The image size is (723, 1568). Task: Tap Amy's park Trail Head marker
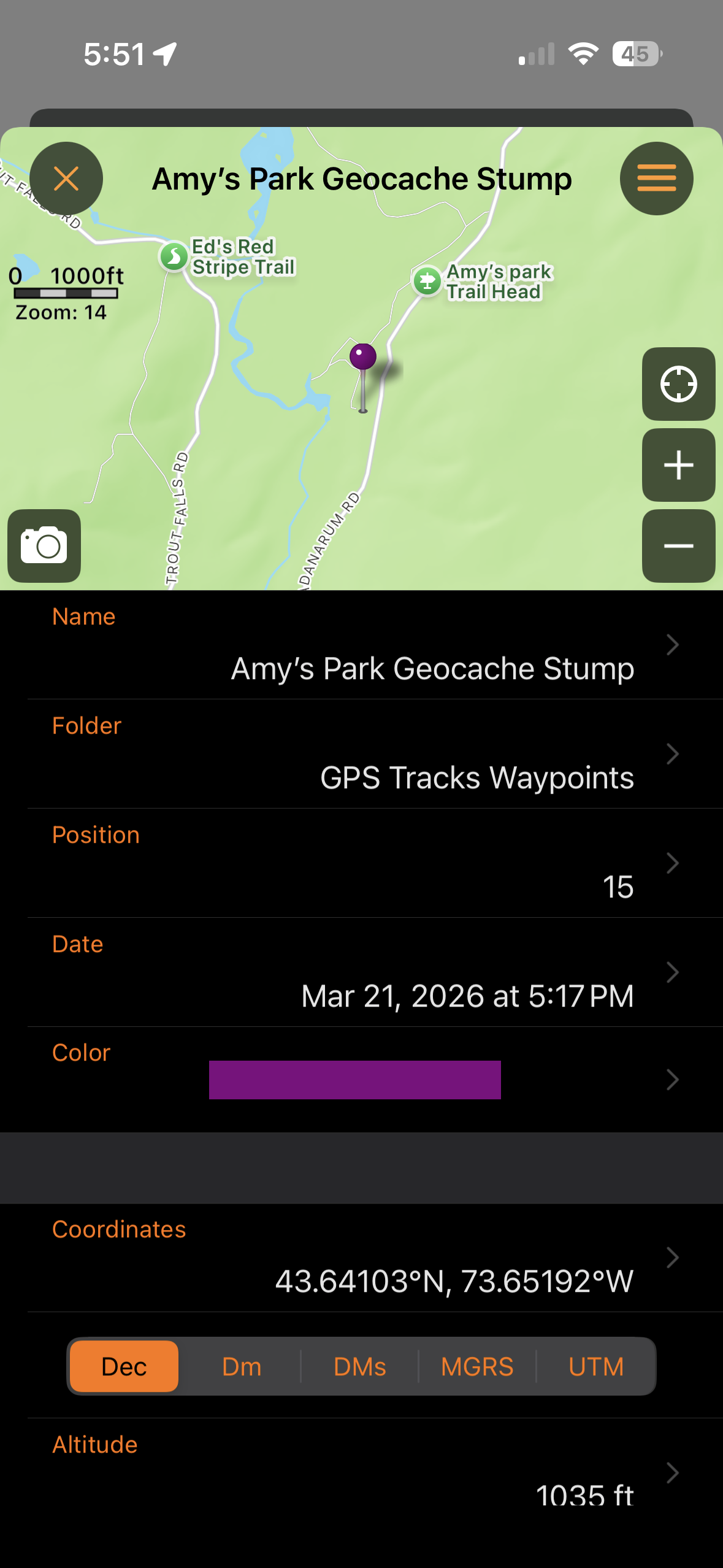click(427, 281)
